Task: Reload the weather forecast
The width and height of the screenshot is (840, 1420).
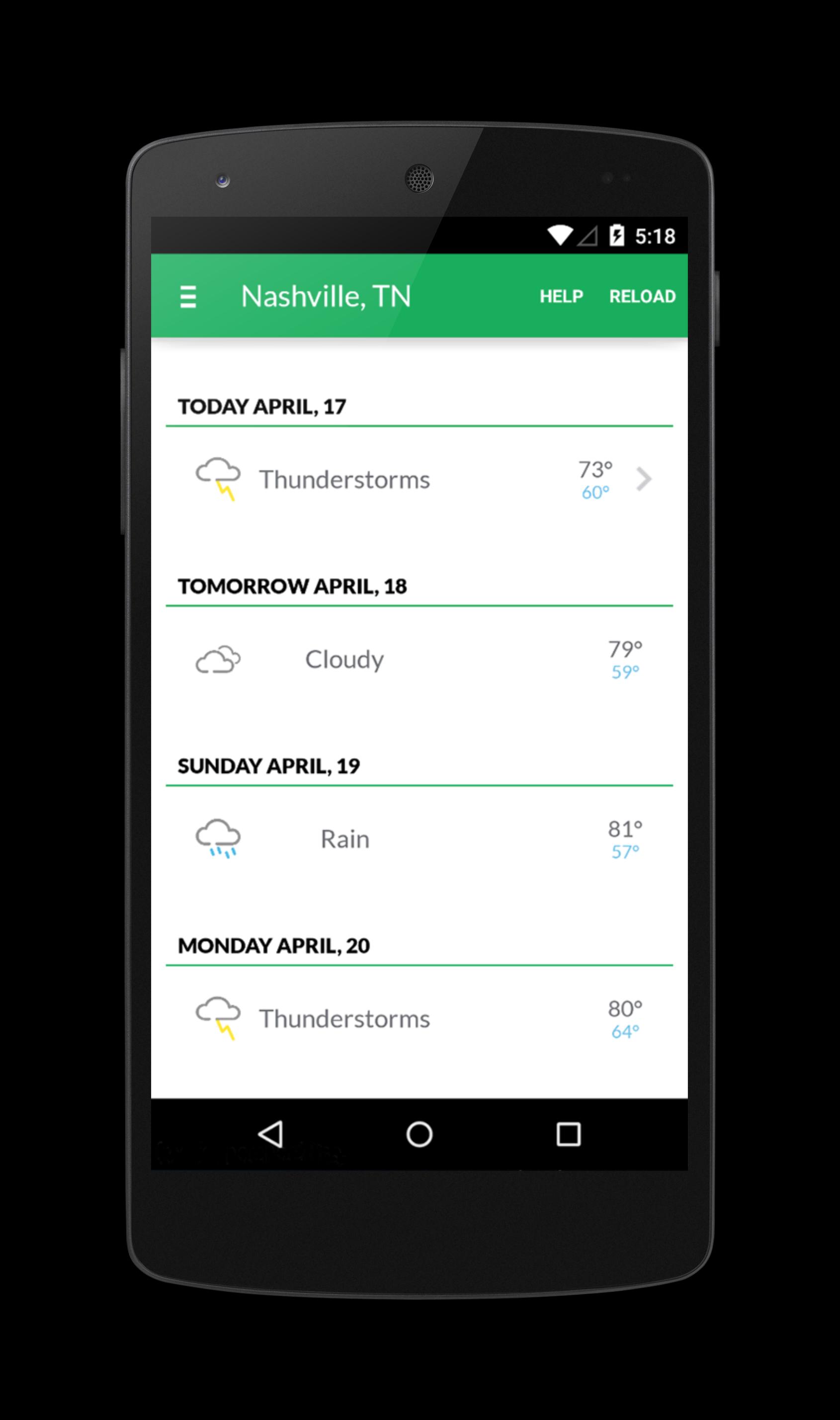Action: (x=642, y=296)
